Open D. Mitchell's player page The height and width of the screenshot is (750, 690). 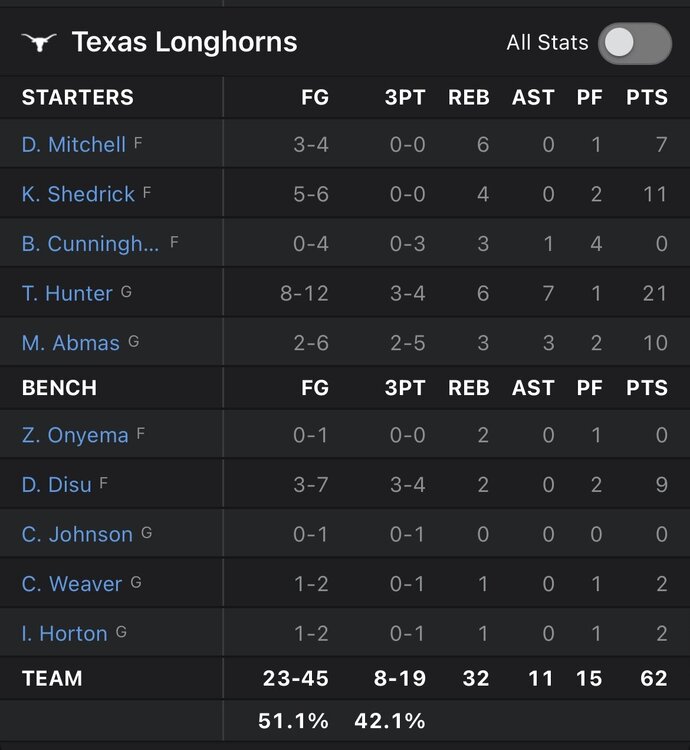pyautogui.click(x=74, y=145)
